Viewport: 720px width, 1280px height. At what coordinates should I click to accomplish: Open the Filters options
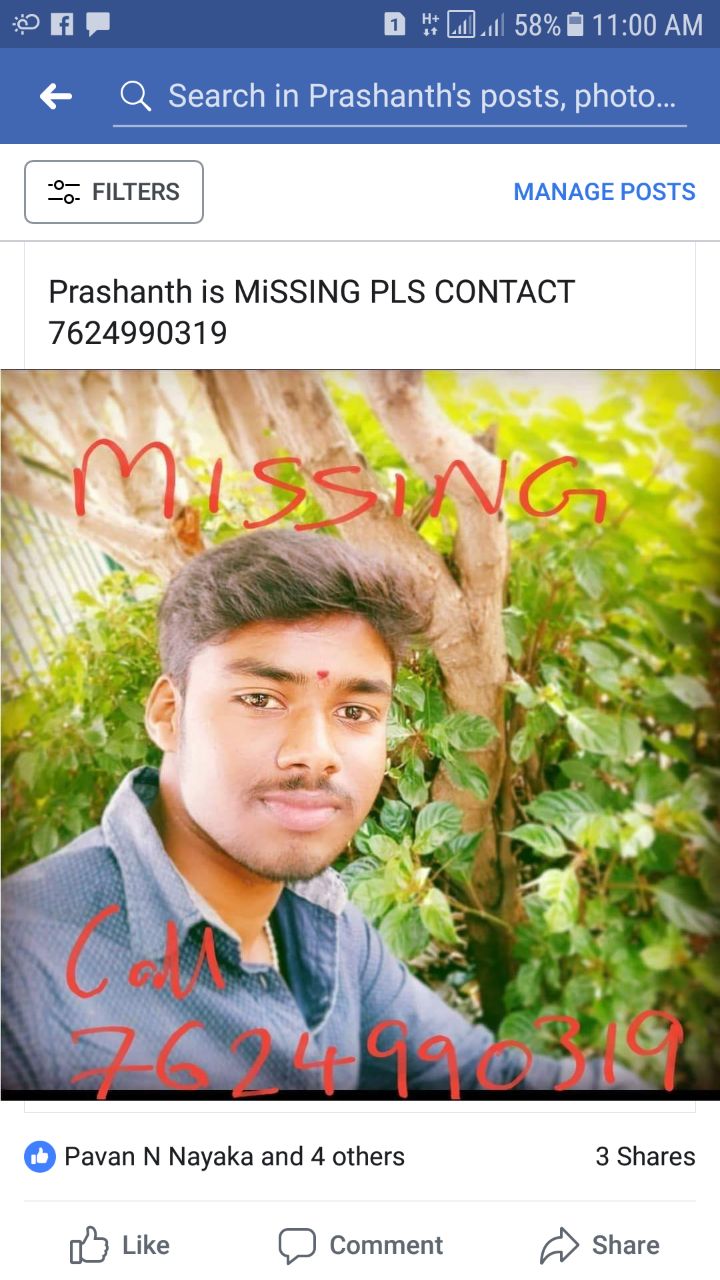(x=114, y=192)
